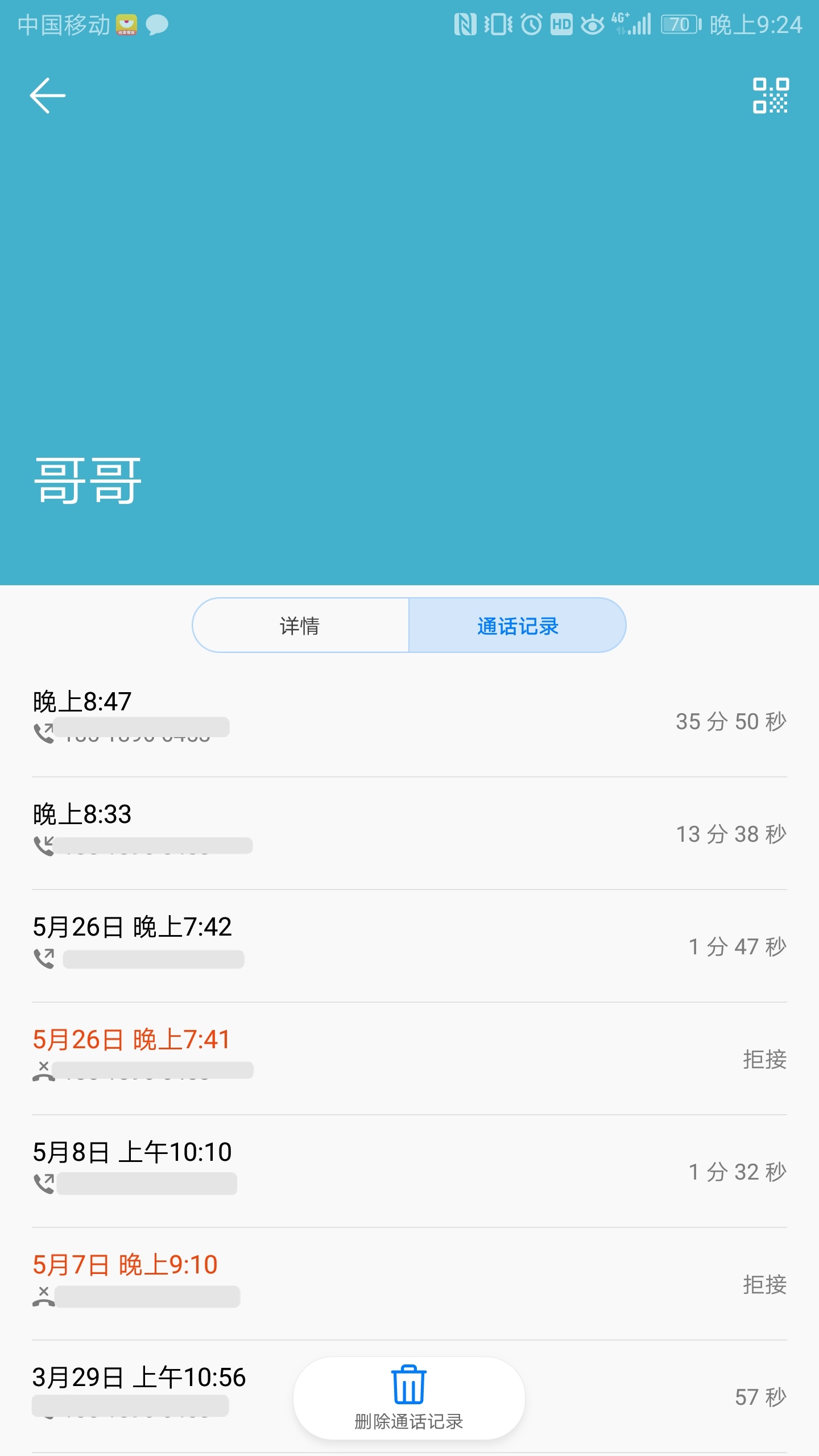
Task: Open the 晚上8:47 call record
Action: click(409, 720)
